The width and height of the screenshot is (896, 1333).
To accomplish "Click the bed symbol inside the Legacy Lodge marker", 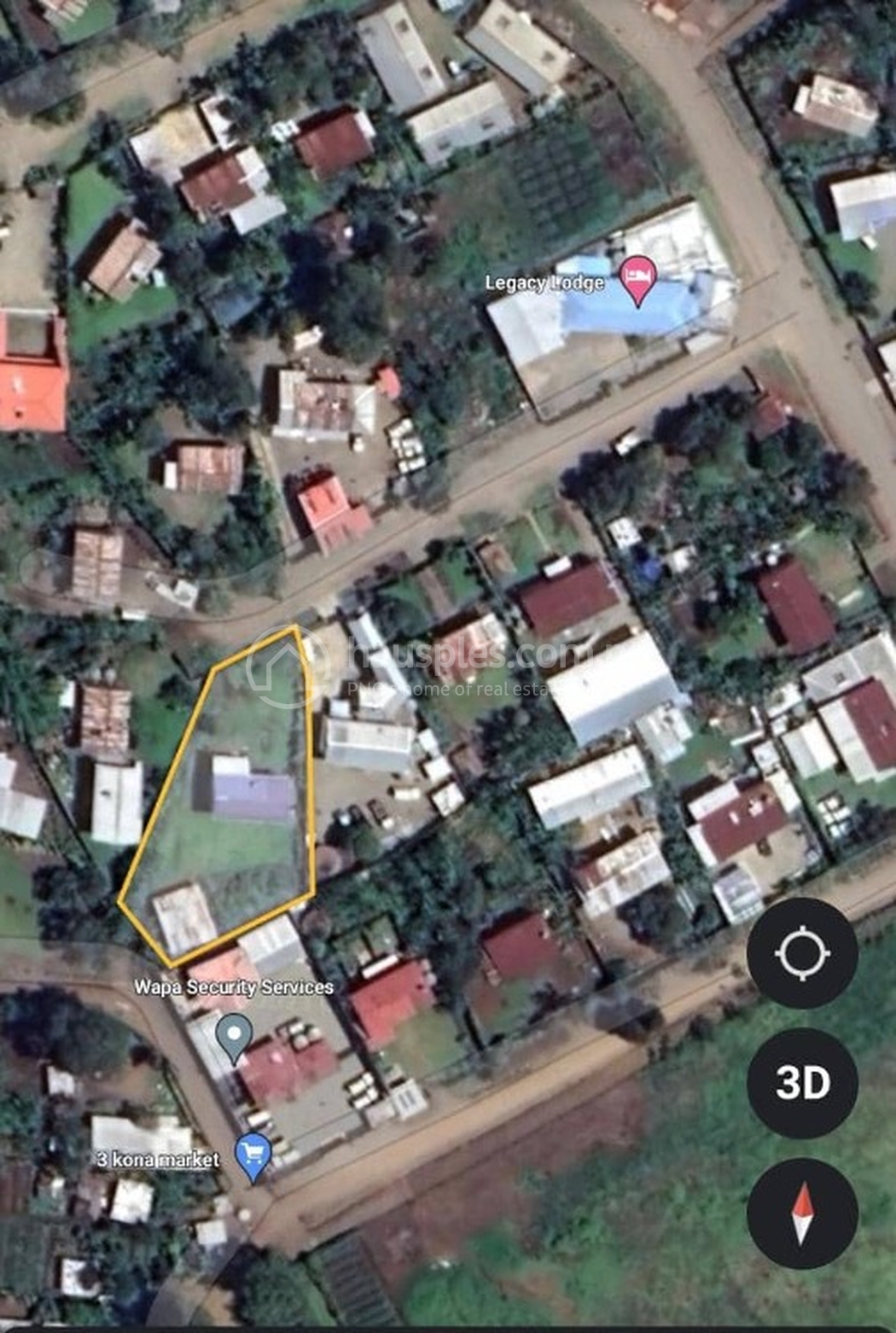I will [x=637, y=275].
